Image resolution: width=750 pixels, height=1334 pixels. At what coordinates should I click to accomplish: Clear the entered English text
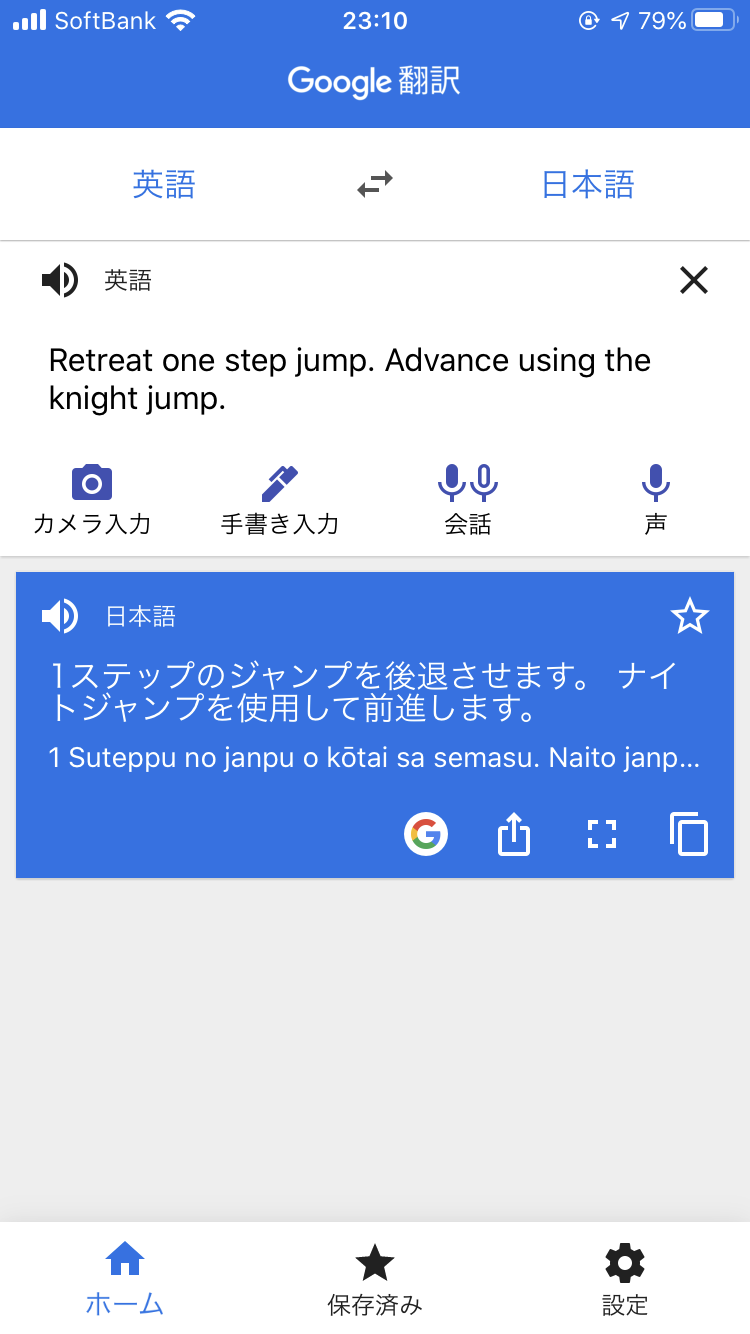coord(693,281)
